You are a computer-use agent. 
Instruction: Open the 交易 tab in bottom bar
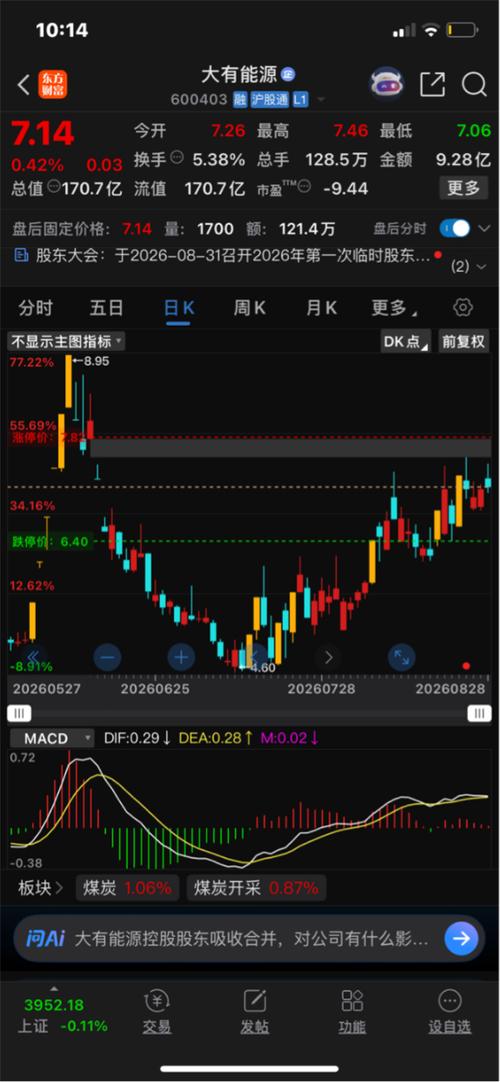pos(157,1011)
